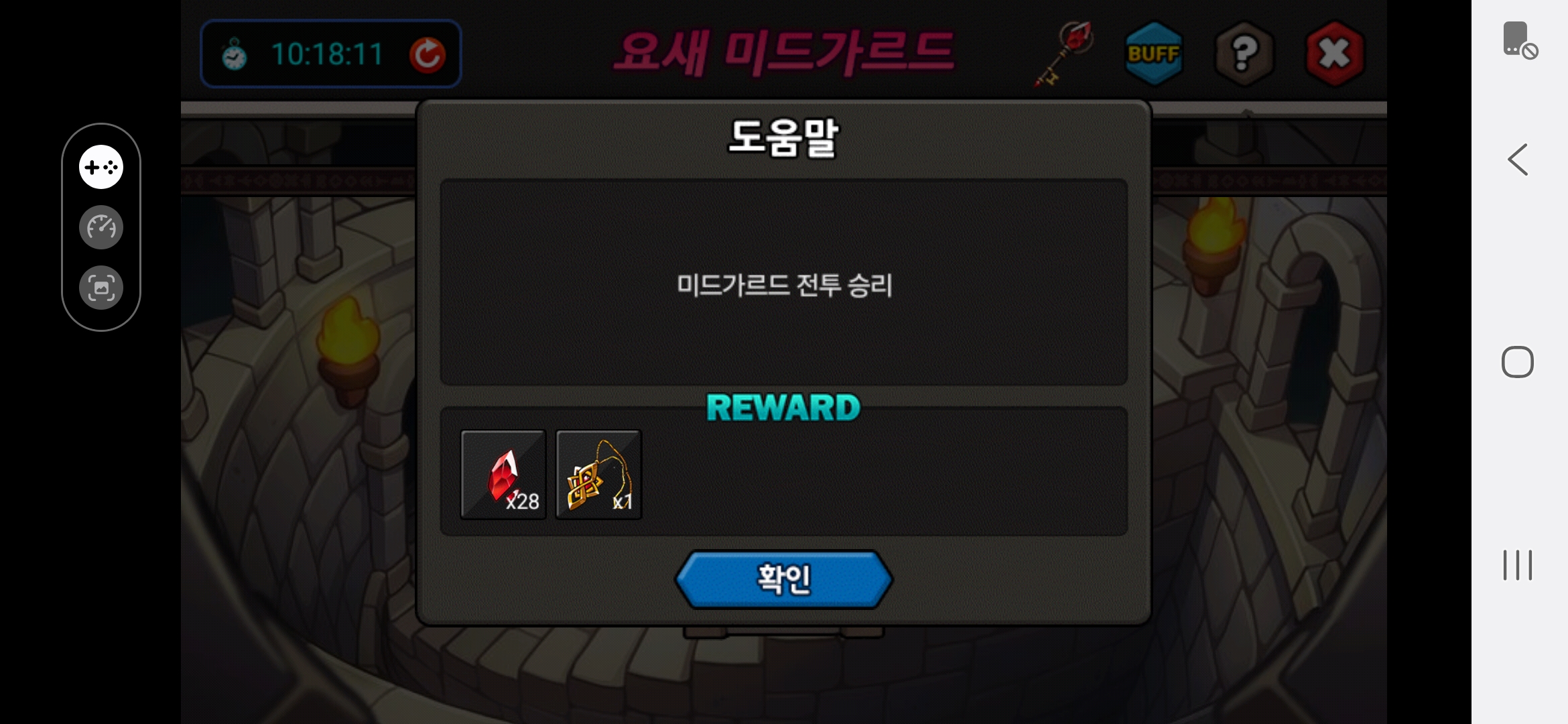This screenshot has width=1568, height=724.
Task: Tap the golden amulet x1 reward item
Action: 598,475
